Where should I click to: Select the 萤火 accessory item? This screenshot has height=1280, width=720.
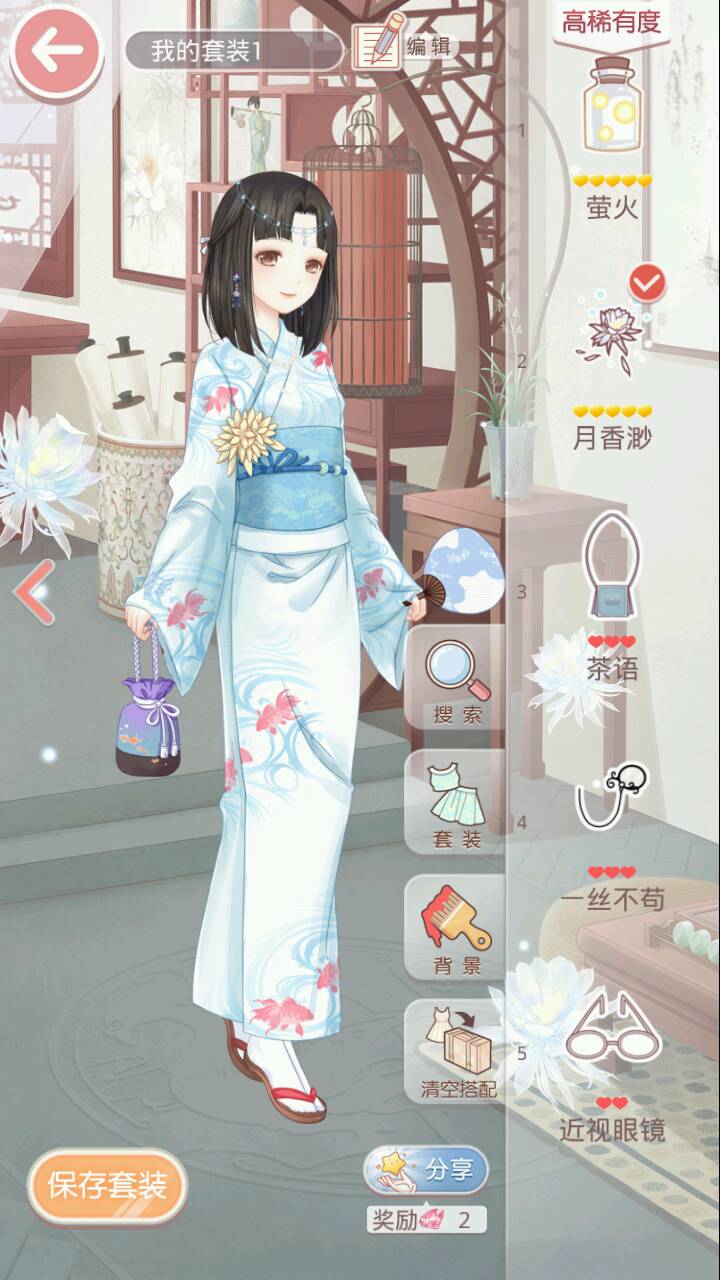click(x=612, y=110)
